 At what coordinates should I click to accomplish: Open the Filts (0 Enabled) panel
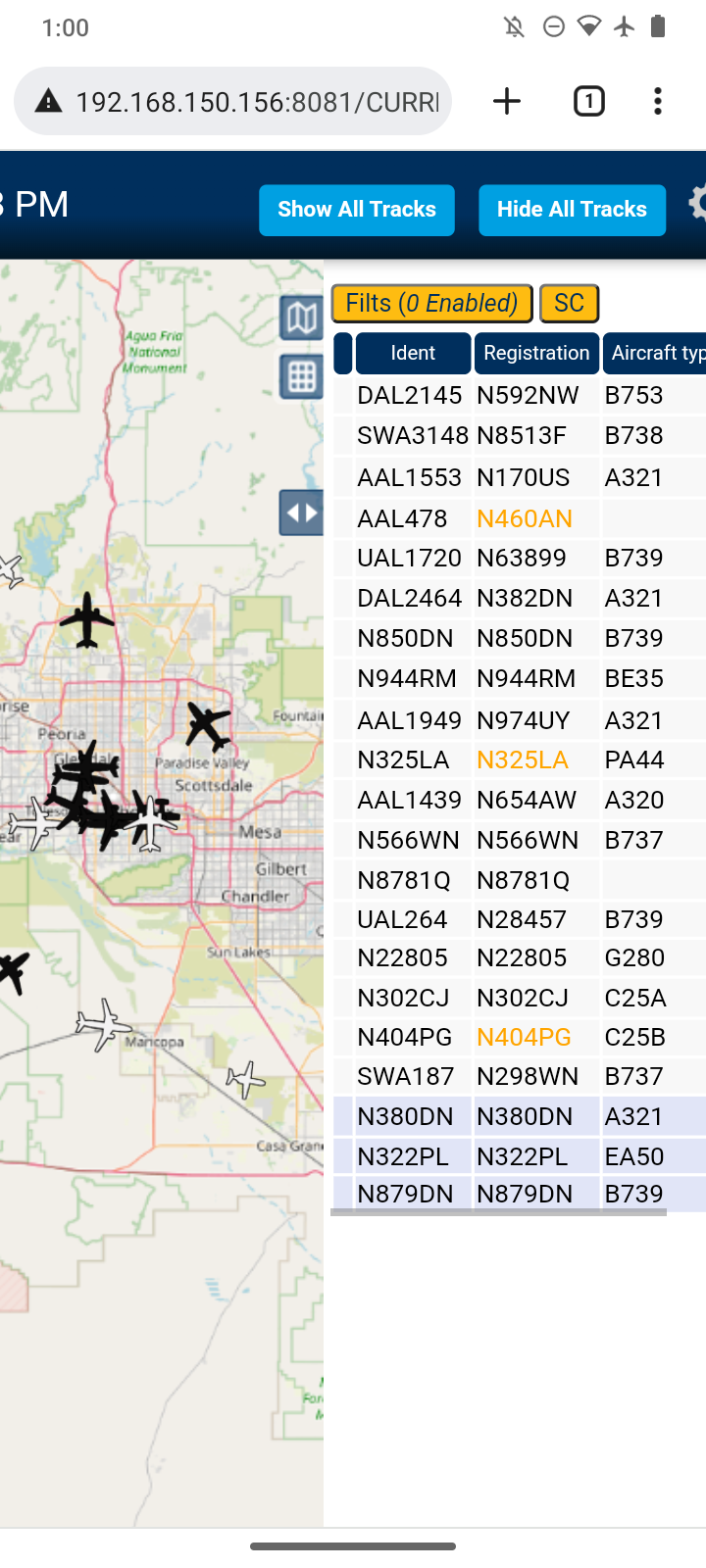431,304
